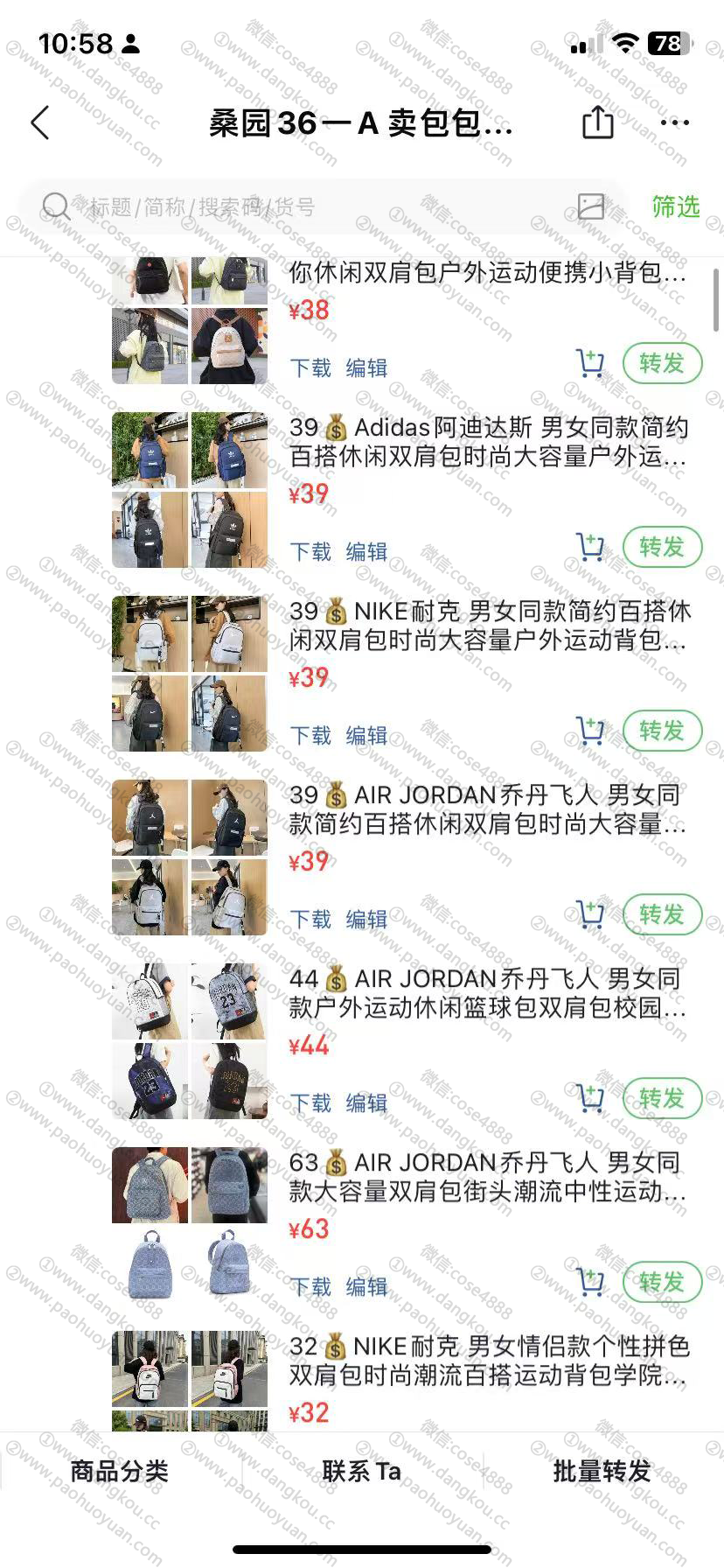The height and width of the screenshot is (1568, 724).
Task: Forward the ¥63 AIR JORDAN backpack
Action: click(662, 1283)
